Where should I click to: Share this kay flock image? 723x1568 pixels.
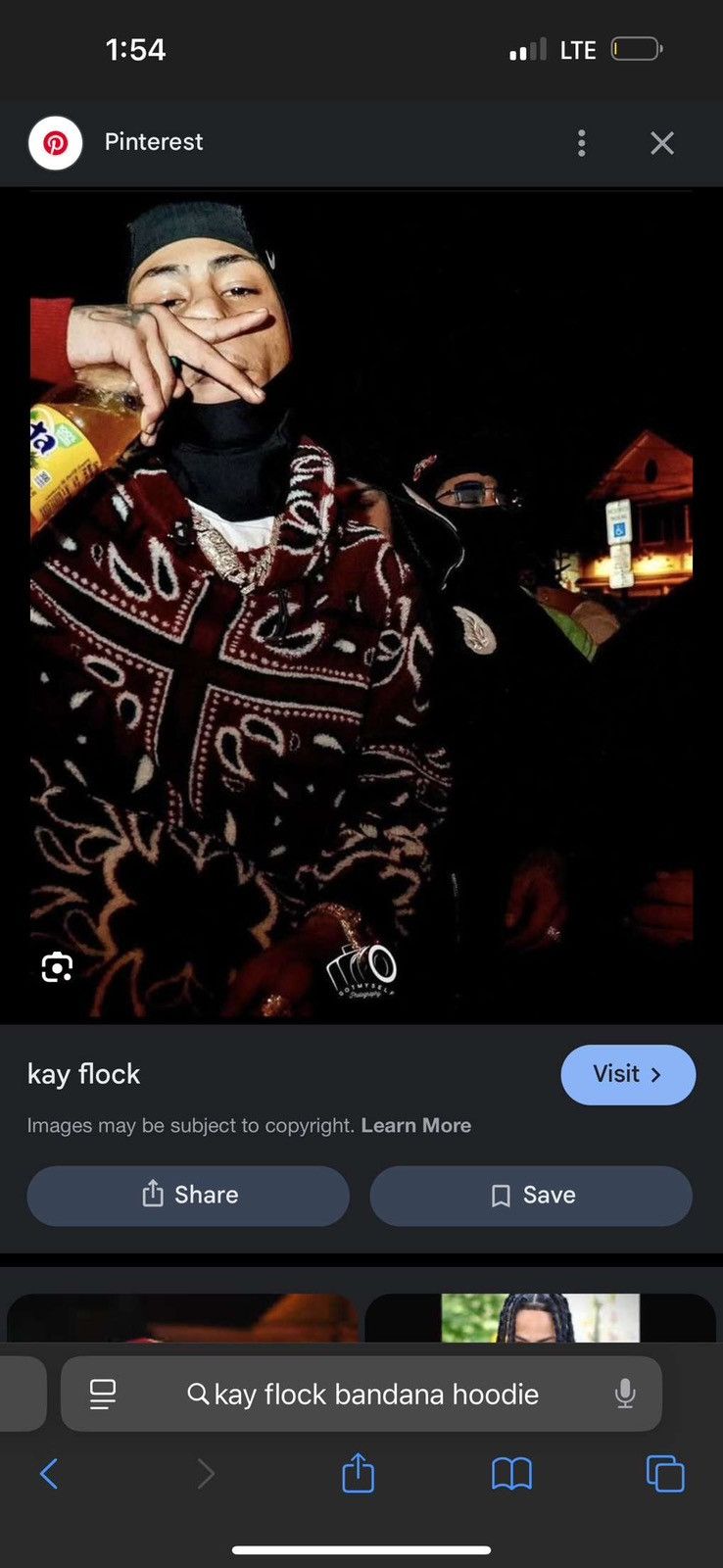pos(188,1195)
